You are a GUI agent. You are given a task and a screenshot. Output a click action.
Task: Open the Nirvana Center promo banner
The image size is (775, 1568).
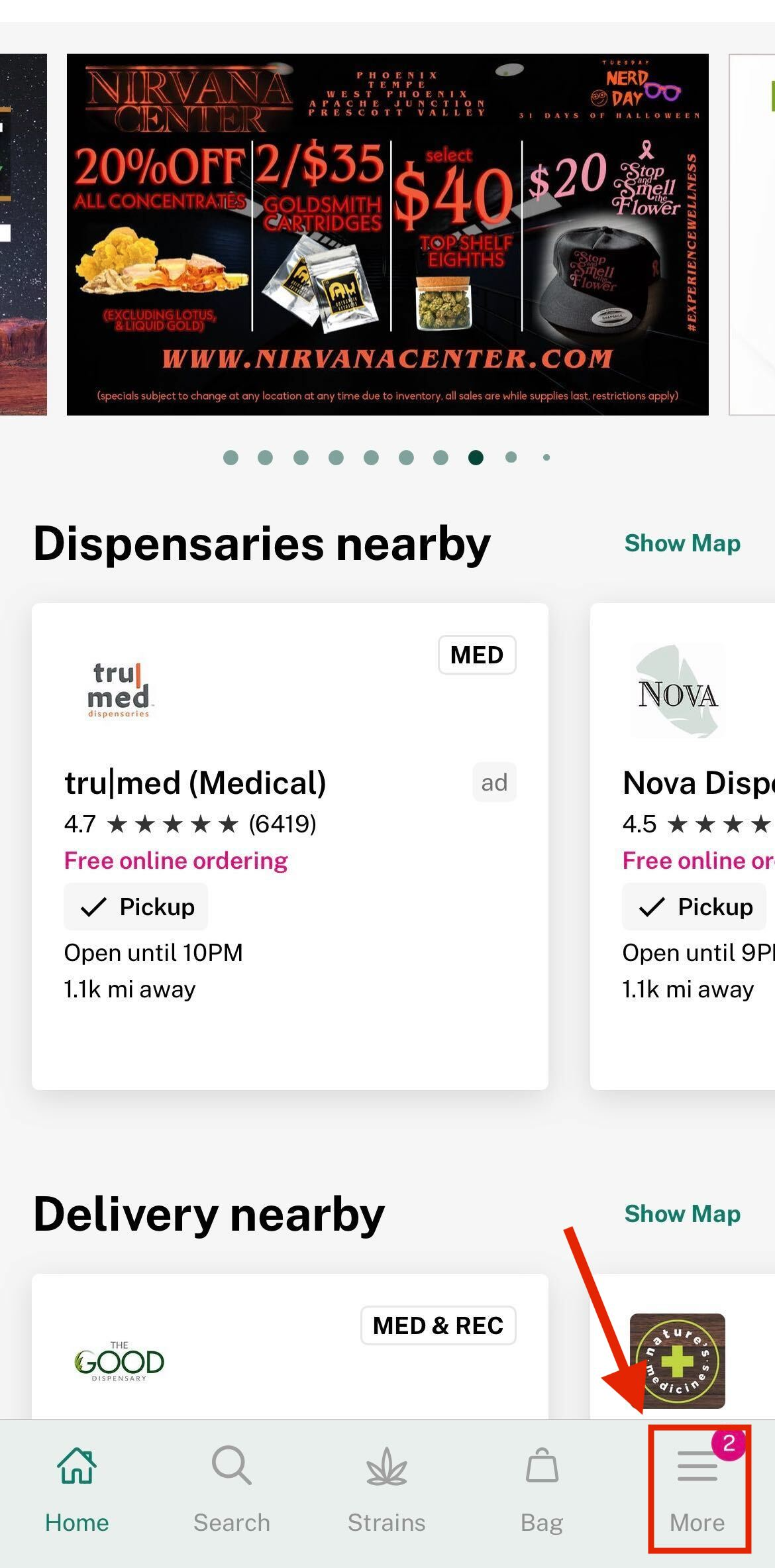387,234
